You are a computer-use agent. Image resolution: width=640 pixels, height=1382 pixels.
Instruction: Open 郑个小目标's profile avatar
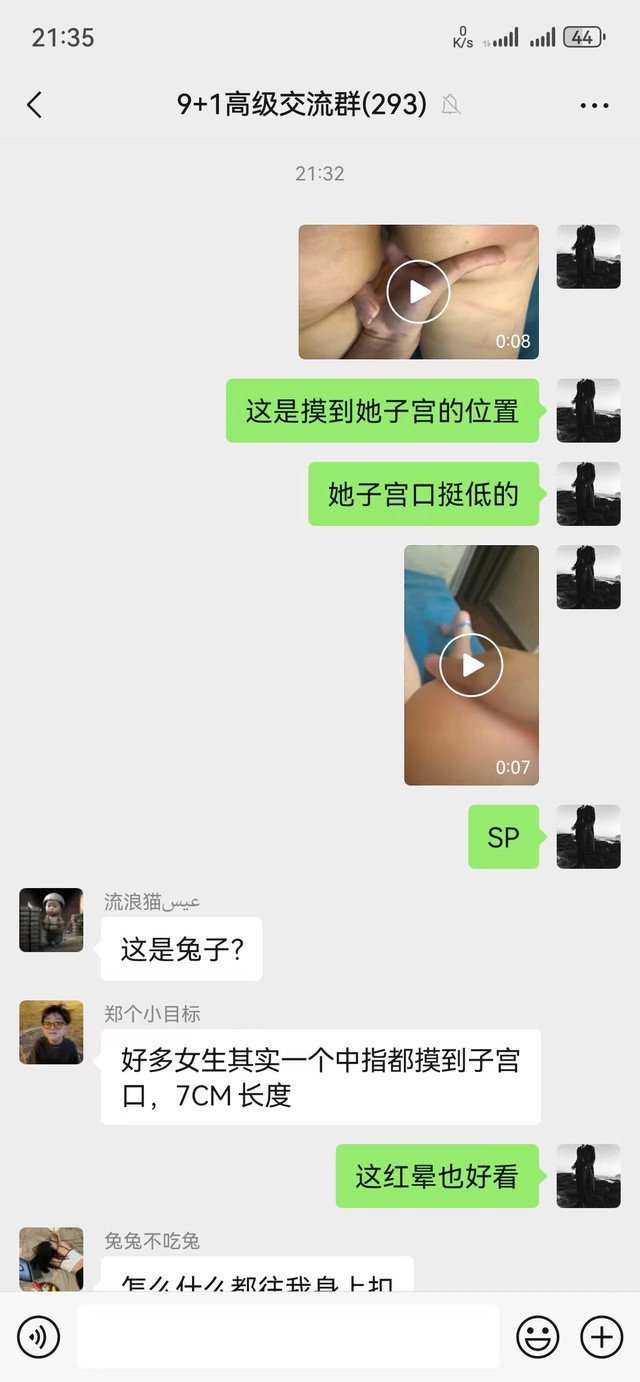(51, 1032)
